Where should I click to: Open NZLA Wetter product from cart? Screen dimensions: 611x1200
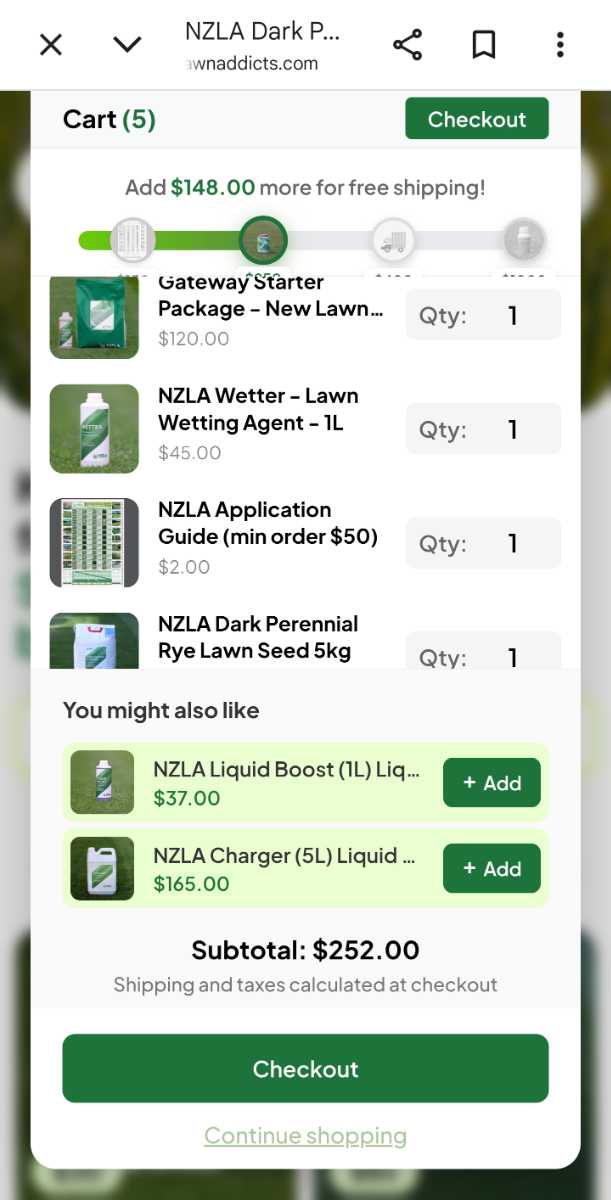click(x=257, y=409)
